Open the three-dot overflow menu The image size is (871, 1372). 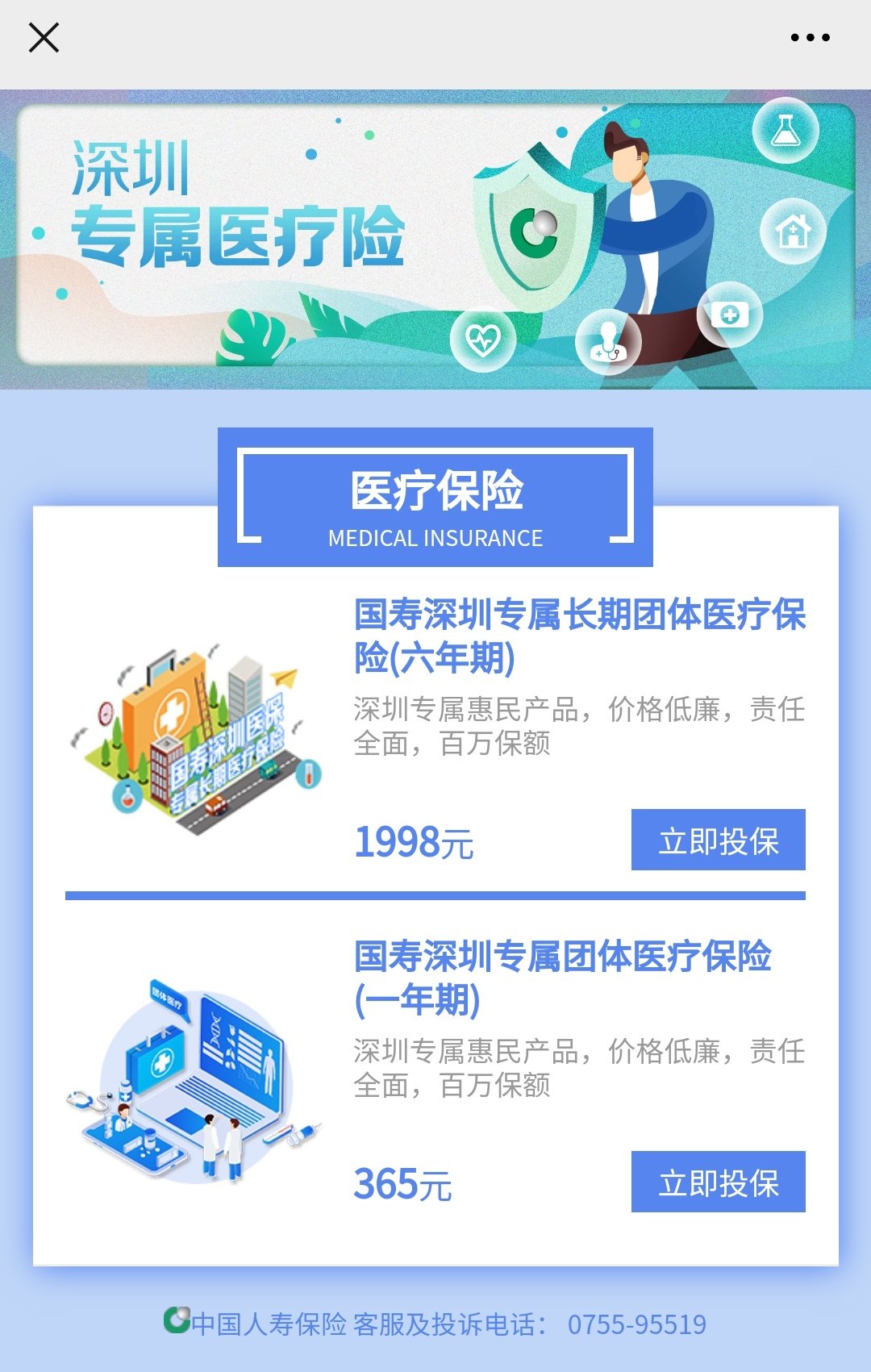click(x=810, y=37)
